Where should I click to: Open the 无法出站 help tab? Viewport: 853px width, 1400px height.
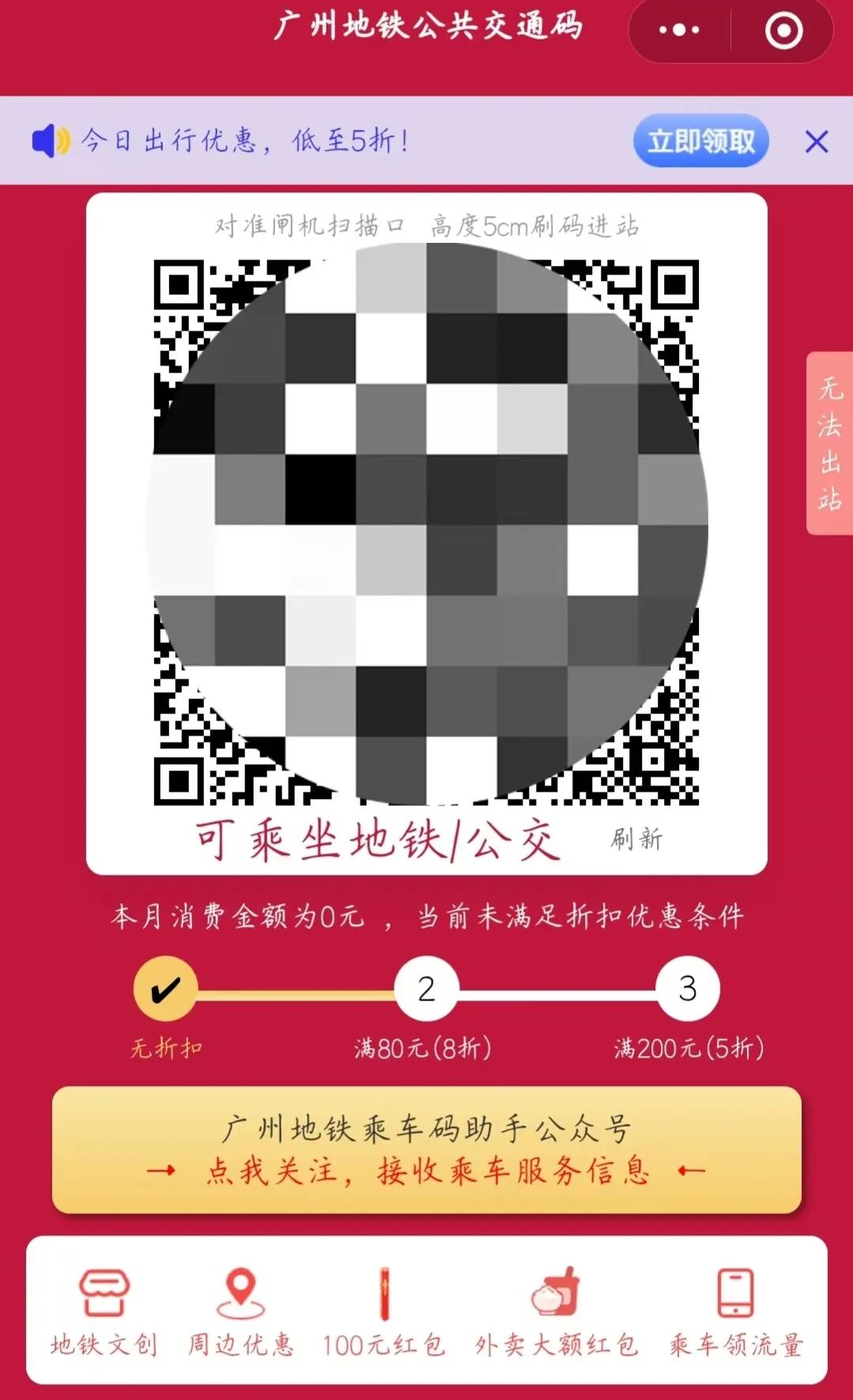830,443
